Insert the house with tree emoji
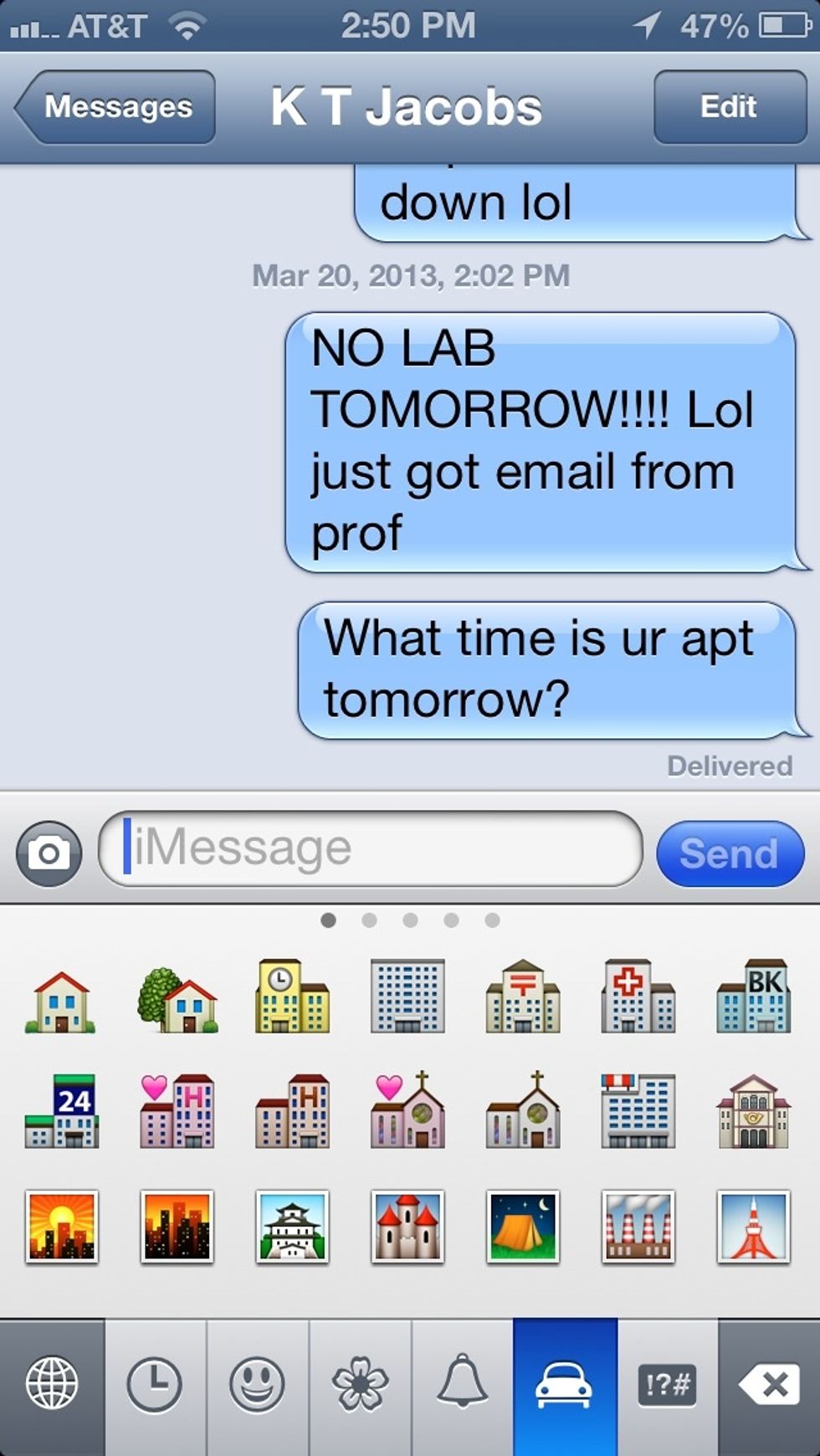Screen dimensions: 820x1456 177,999
